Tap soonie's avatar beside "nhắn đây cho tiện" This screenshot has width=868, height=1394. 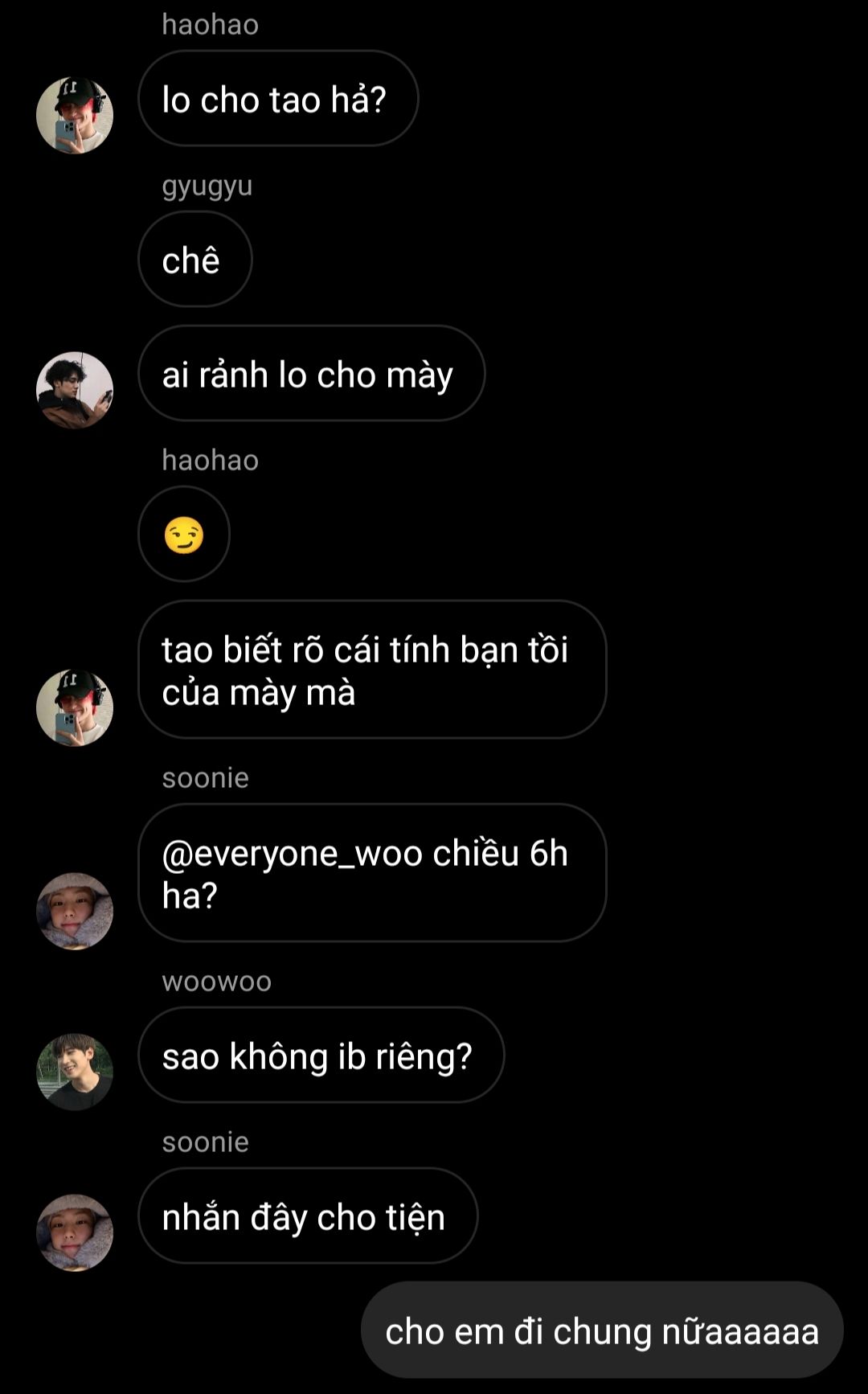(75, 1232)
